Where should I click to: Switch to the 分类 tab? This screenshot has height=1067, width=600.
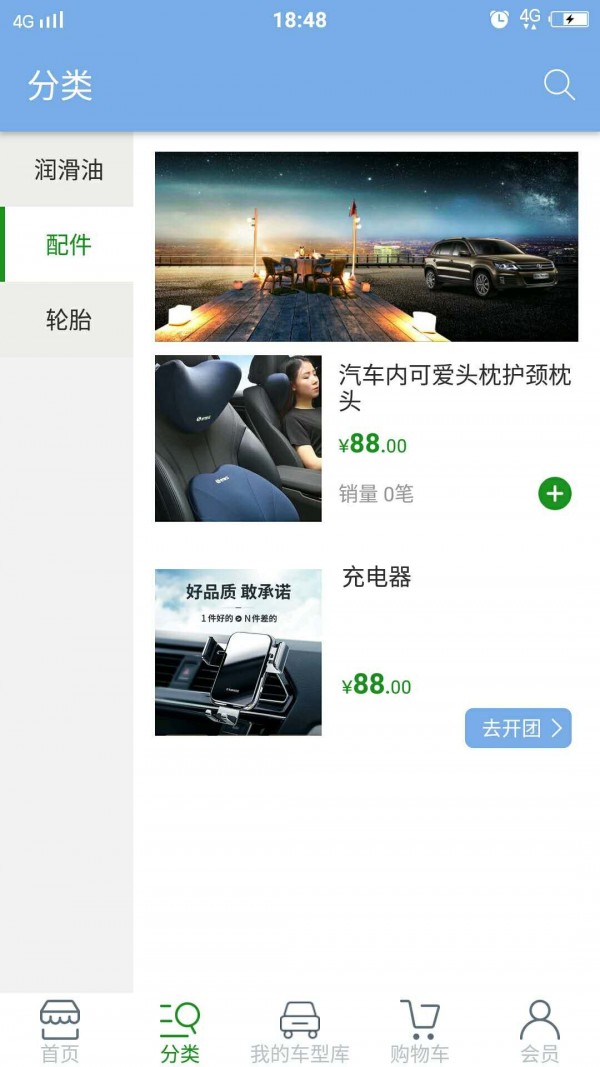[180, 1031]
